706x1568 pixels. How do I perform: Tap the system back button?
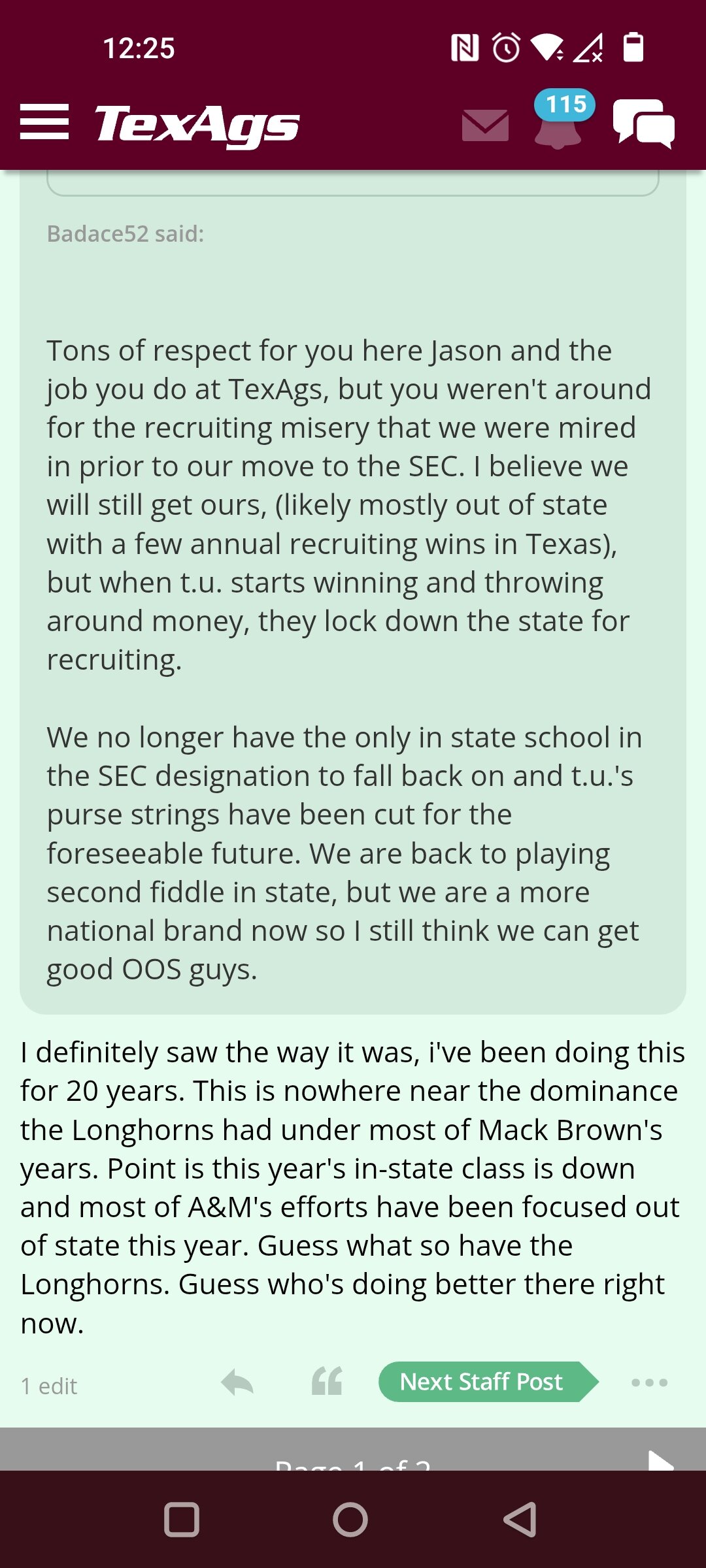(x=520, y=1519)
